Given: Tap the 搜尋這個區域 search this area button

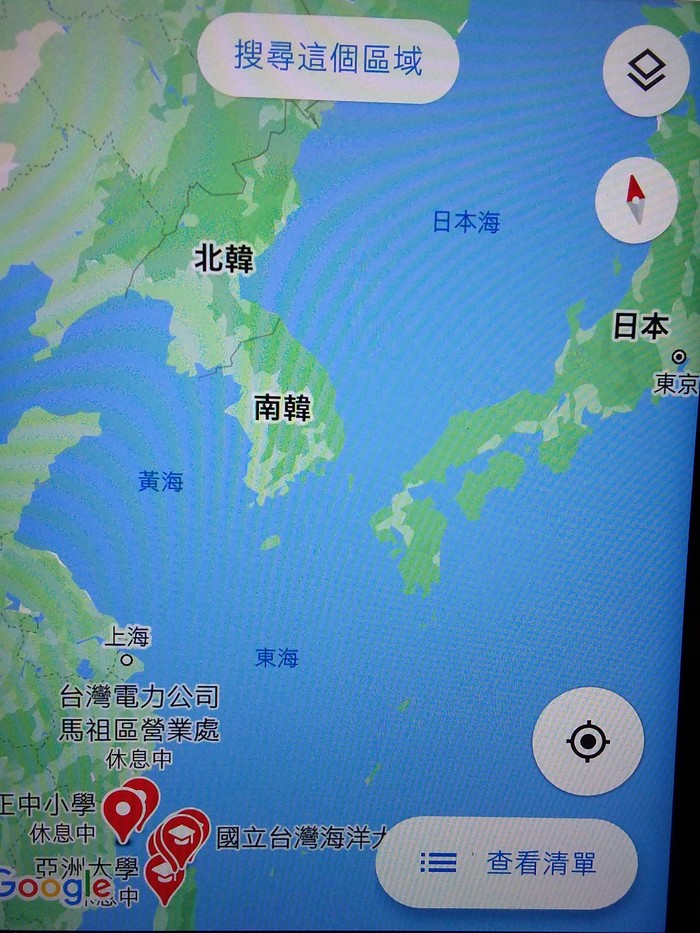Looking at the screenshot, I should pos(328,58).
